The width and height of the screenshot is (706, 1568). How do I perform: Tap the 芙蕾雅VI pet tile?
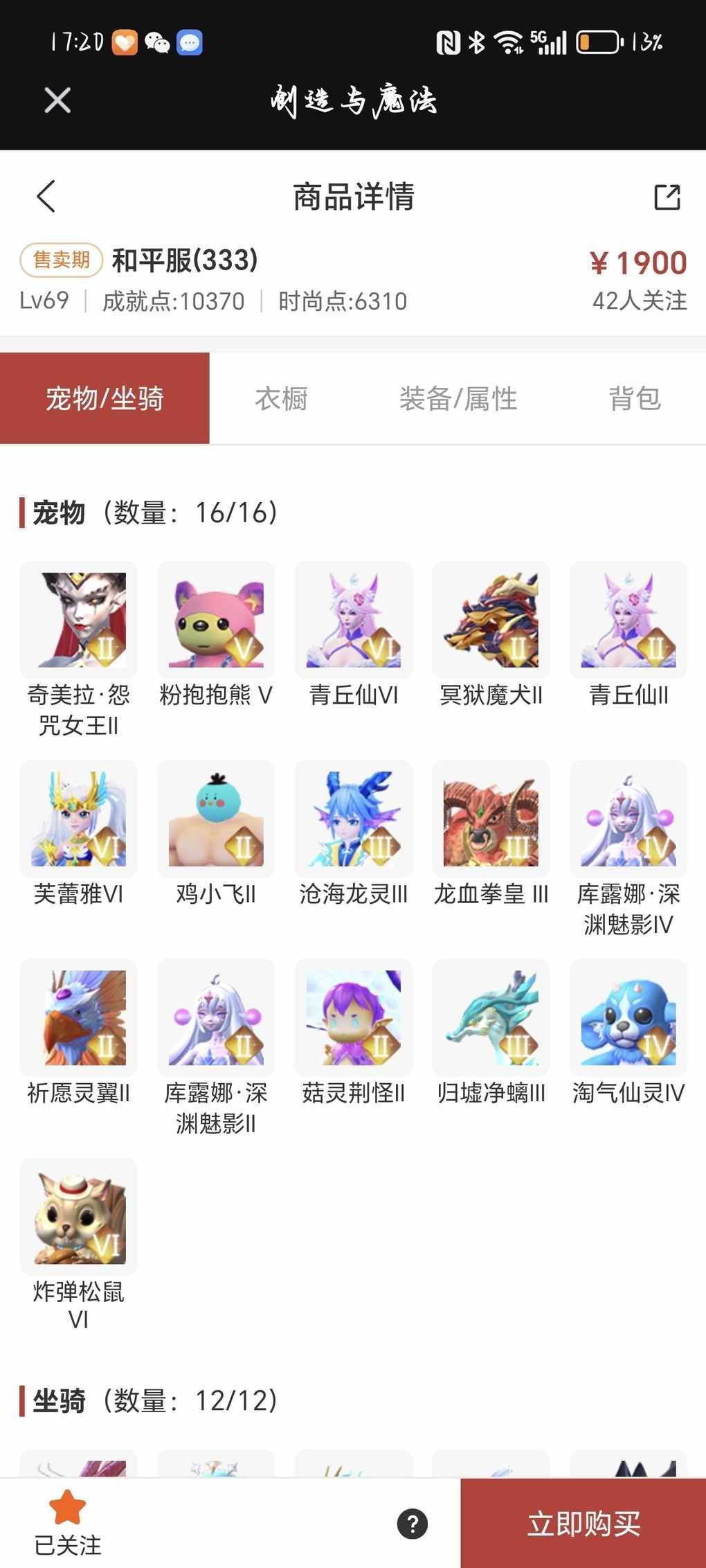coord(78,819)
